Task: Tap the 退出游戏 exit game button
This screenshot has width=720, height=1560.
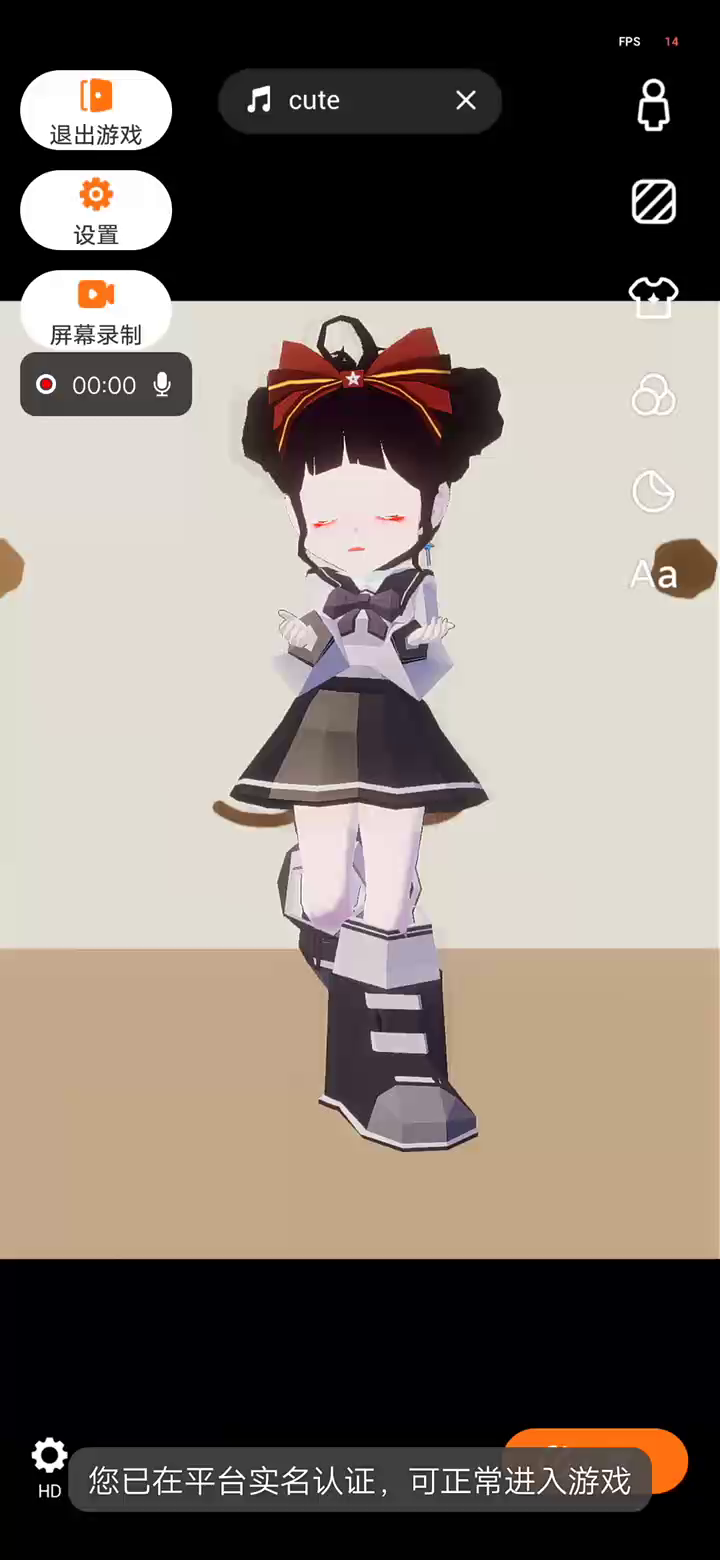Action: tap(96, 111)
